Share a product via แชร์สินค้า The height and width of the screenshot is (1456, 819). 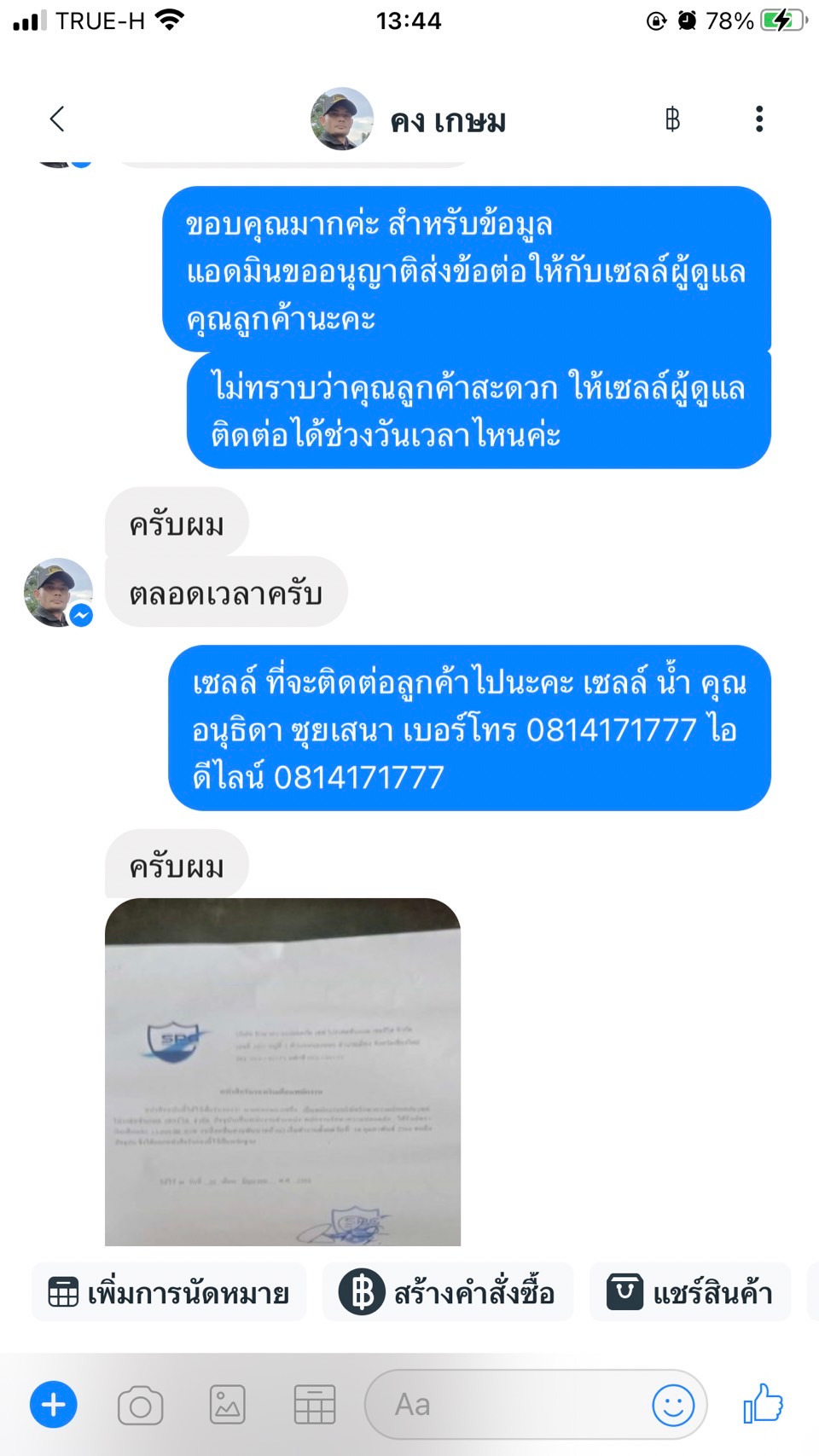(x=690, y=1292)
